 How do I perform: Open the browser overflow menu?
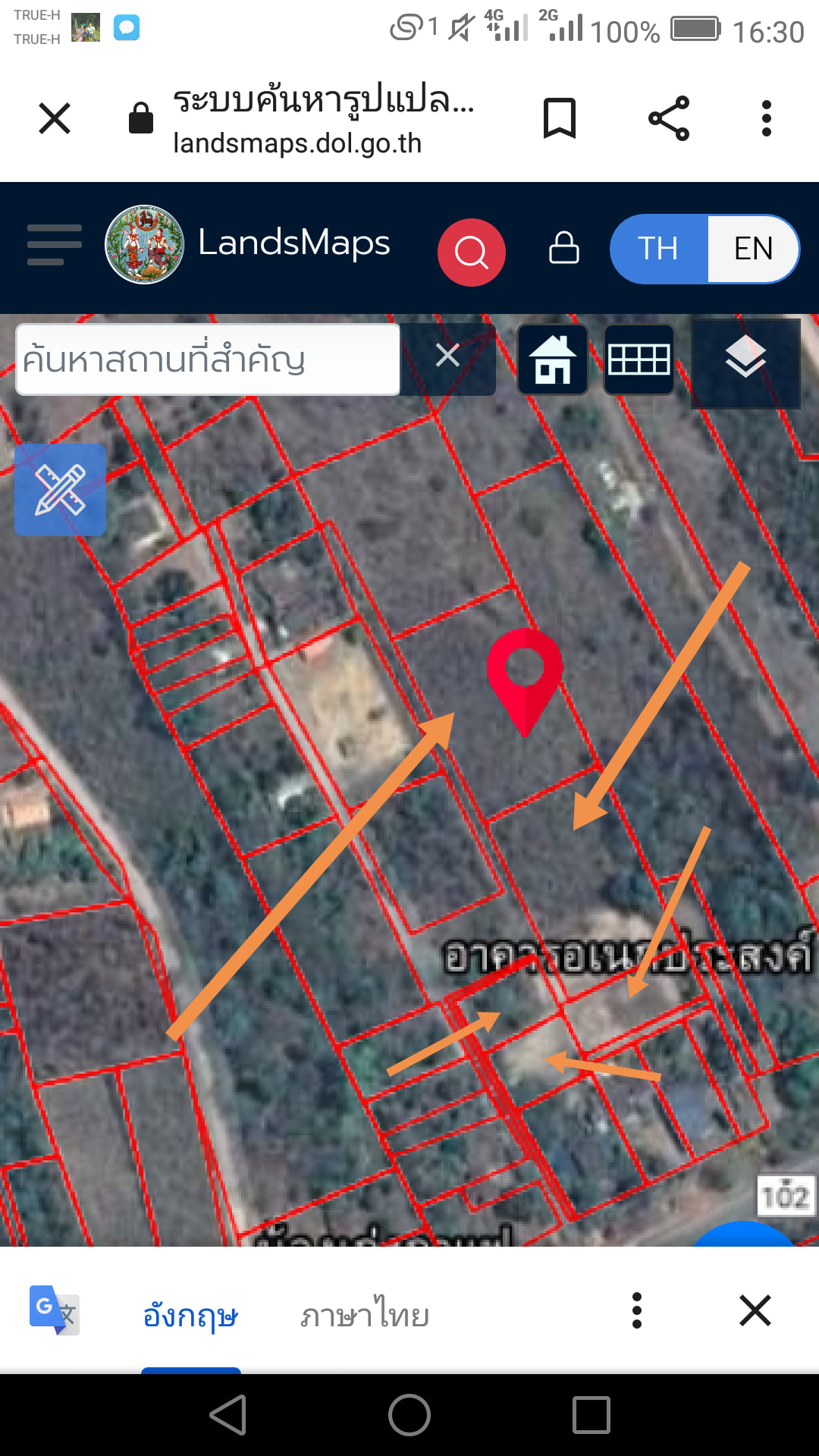(x=767, y=118)
